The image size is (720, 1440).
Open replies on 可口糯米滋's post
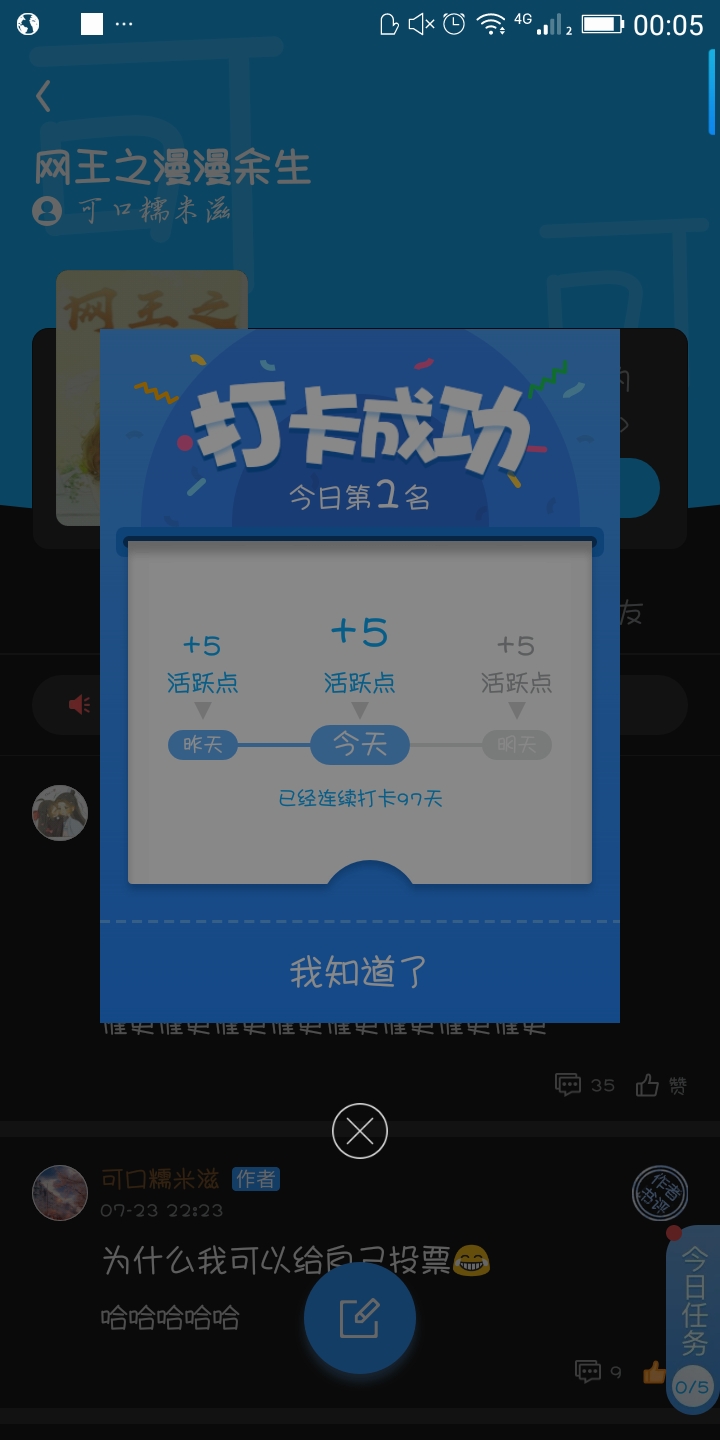[600, 1372]
